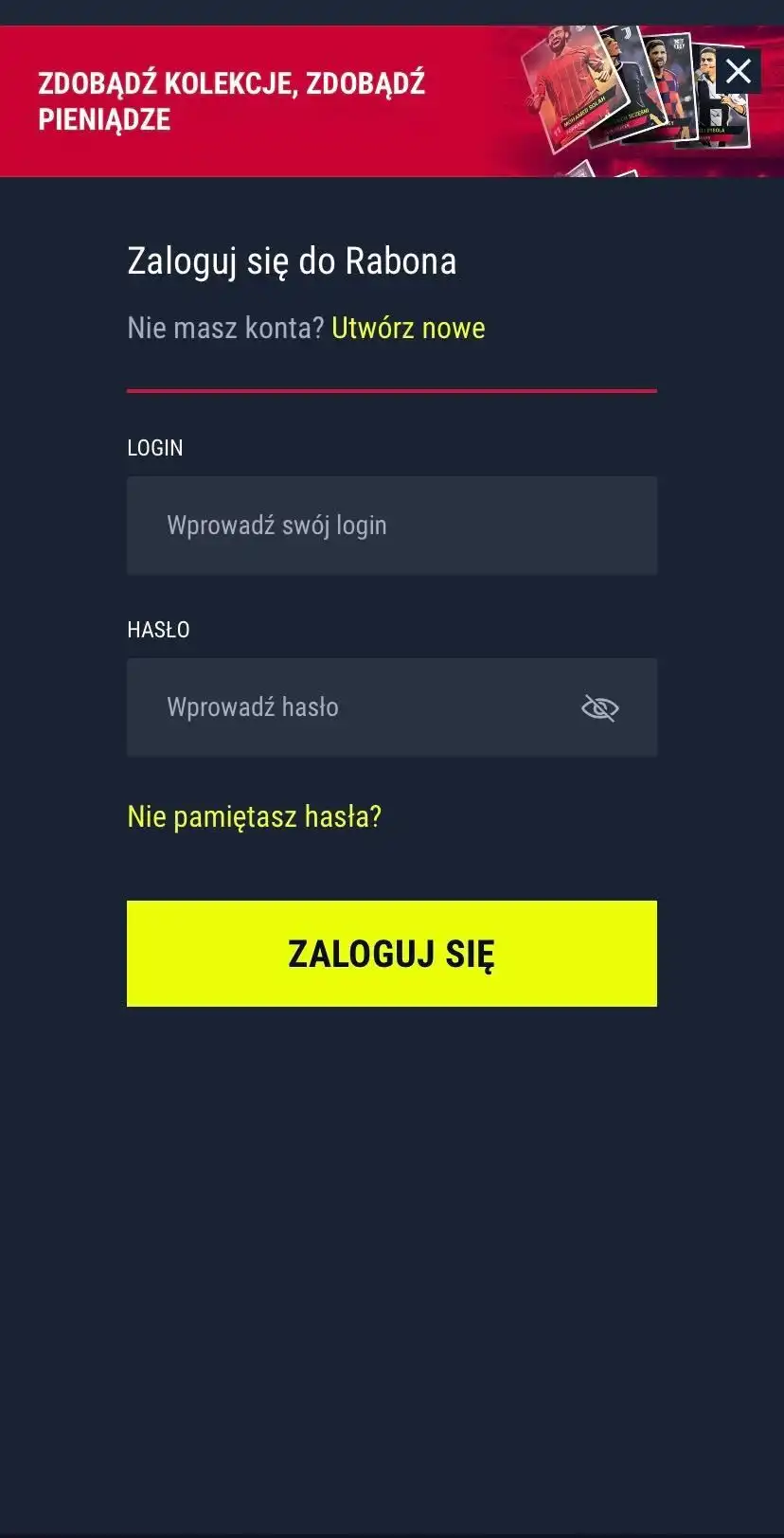
Task: Close the promo banner with the X
Action: click(x=739, y=71)
